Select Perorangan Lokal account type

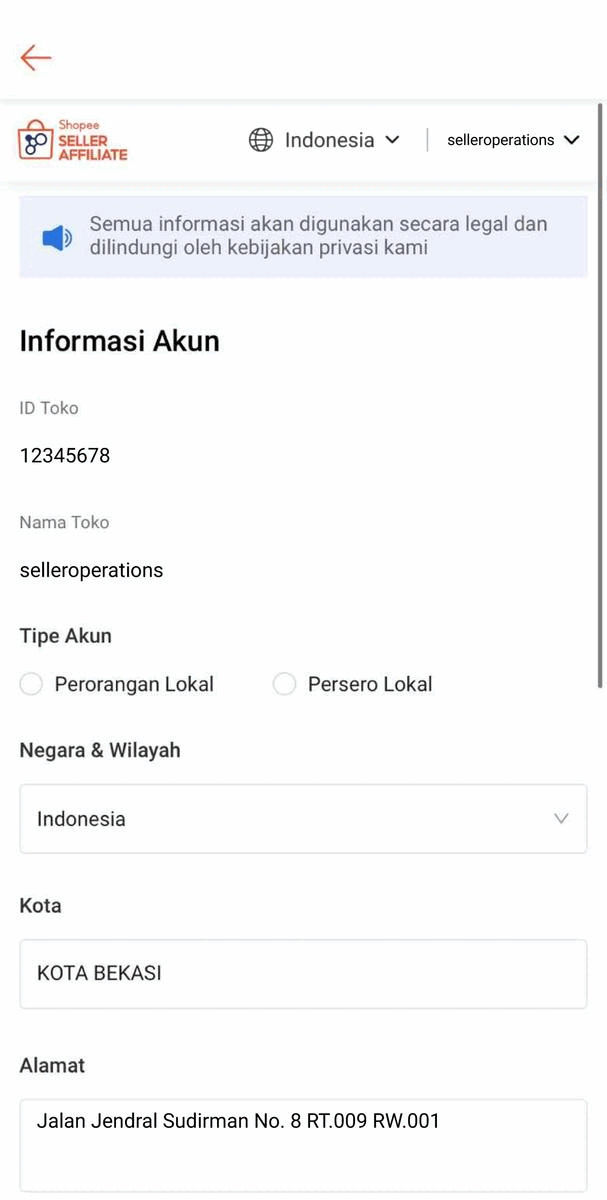[x=32, y=684]
